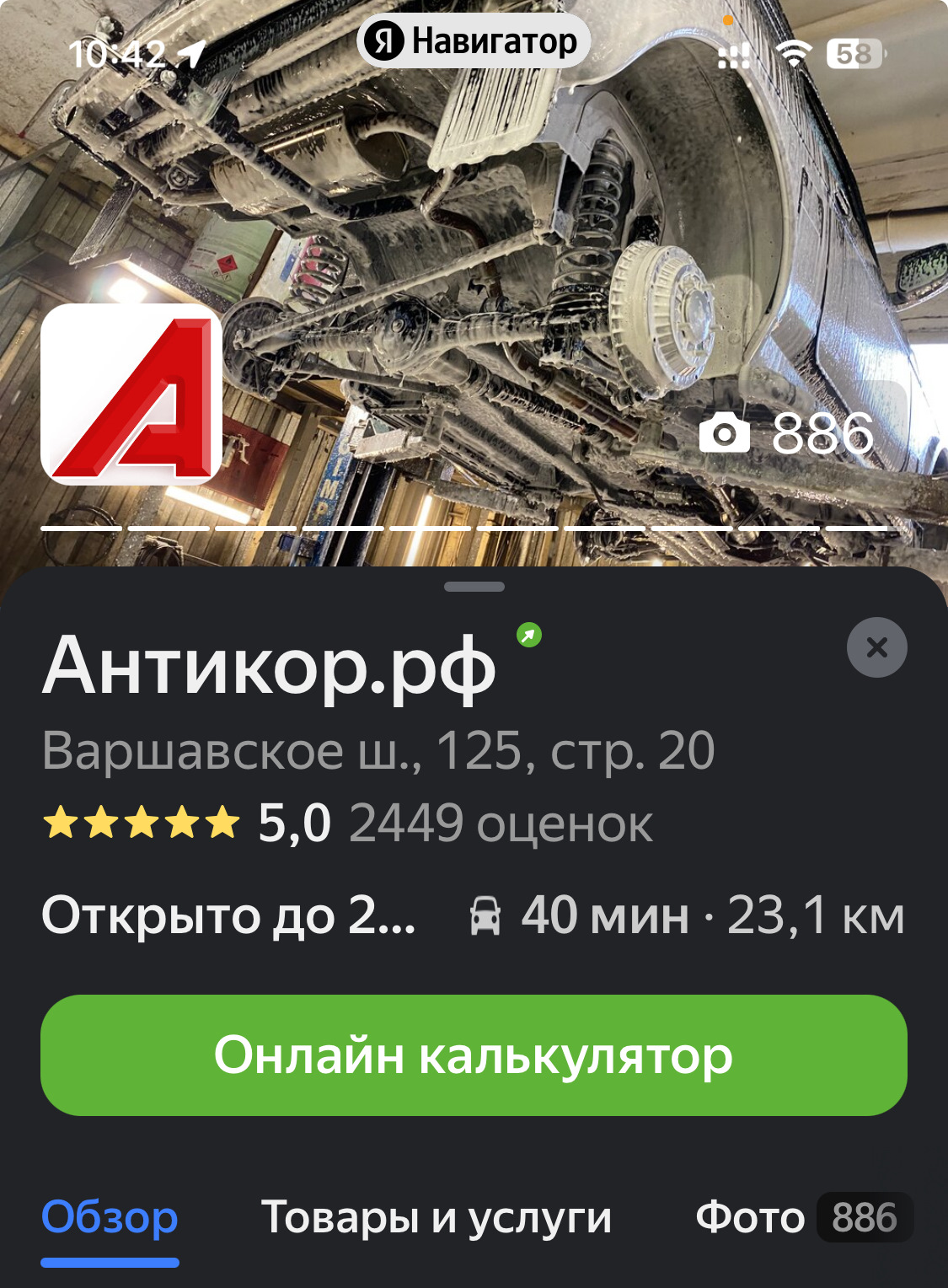The width and height of the screenshot is (948, 1288).
Task: Open the 2449 оценок rating section
Action: (500, 824)
